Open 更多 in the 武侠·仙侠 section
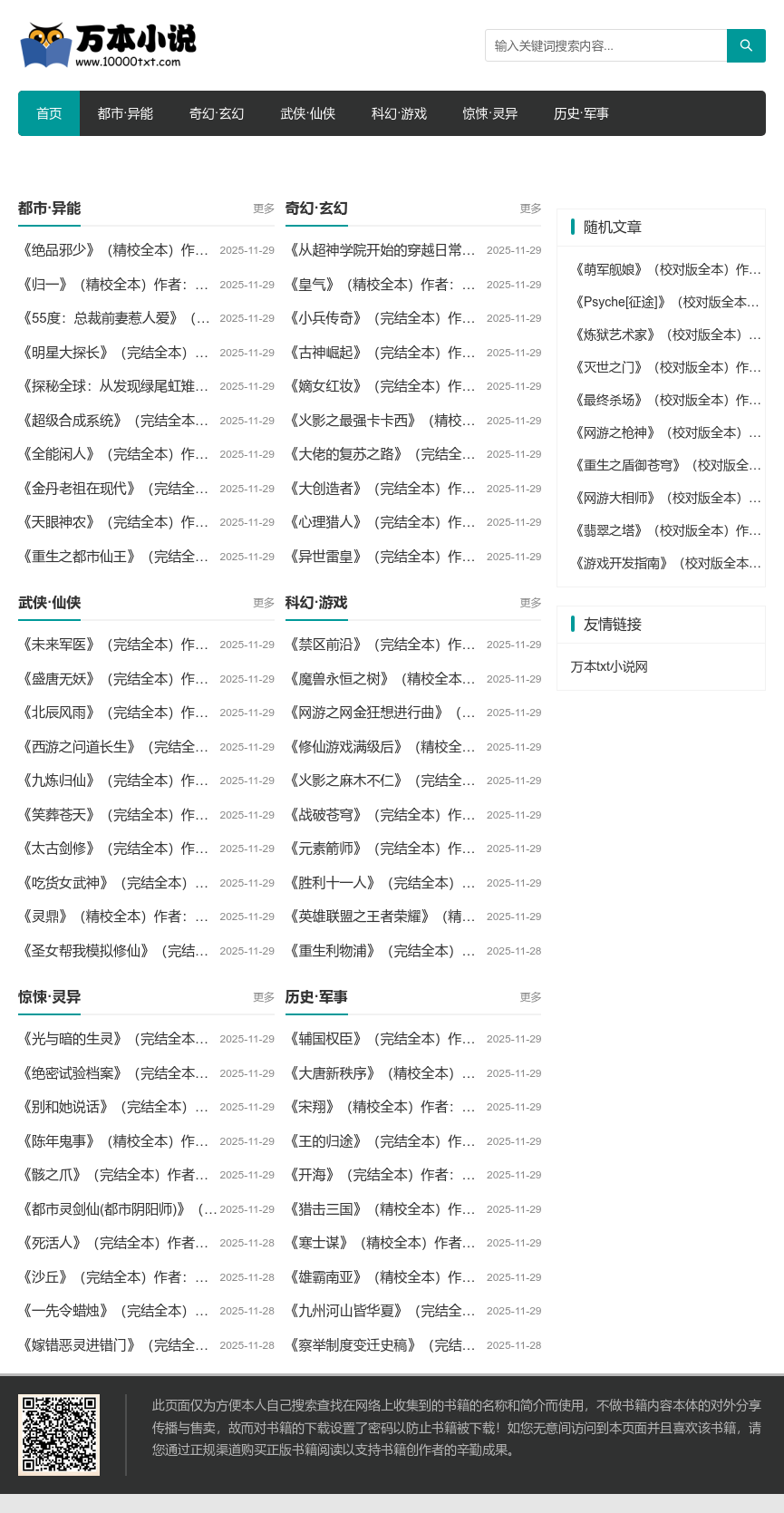The width and height of the screenshot is (784, 1513). click(x=264, y=603)
